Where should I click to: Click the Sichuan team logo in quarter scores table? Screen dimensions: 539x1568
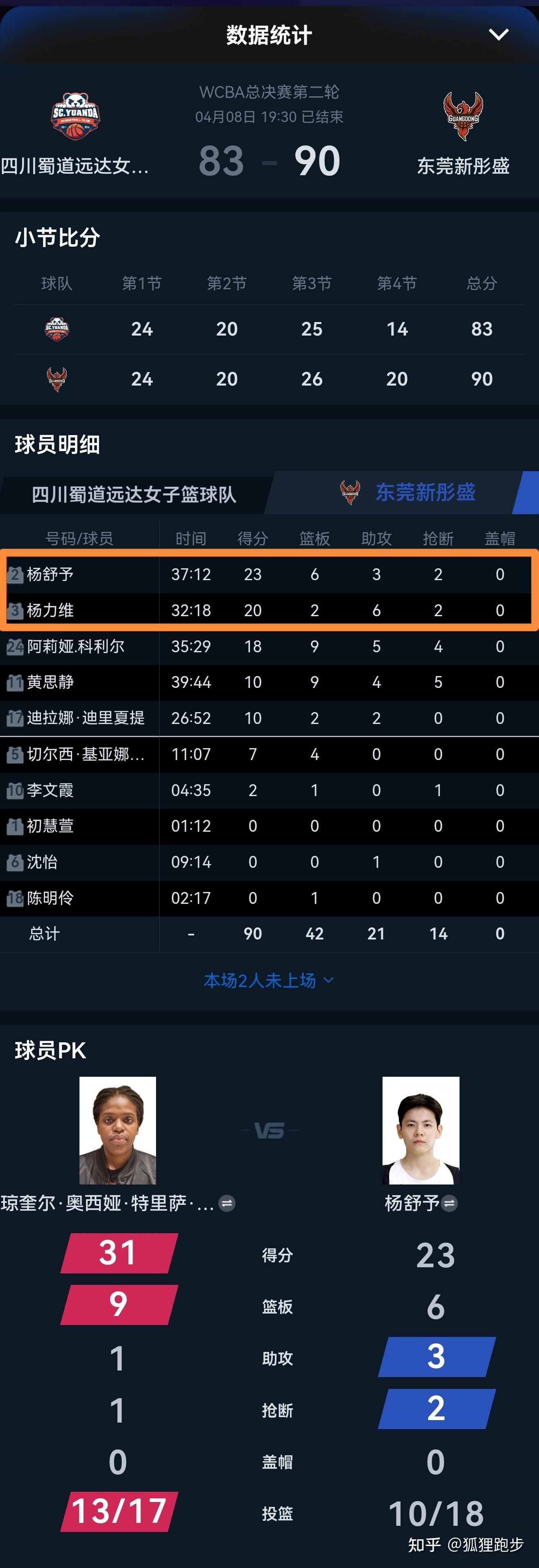coord(57,329)
